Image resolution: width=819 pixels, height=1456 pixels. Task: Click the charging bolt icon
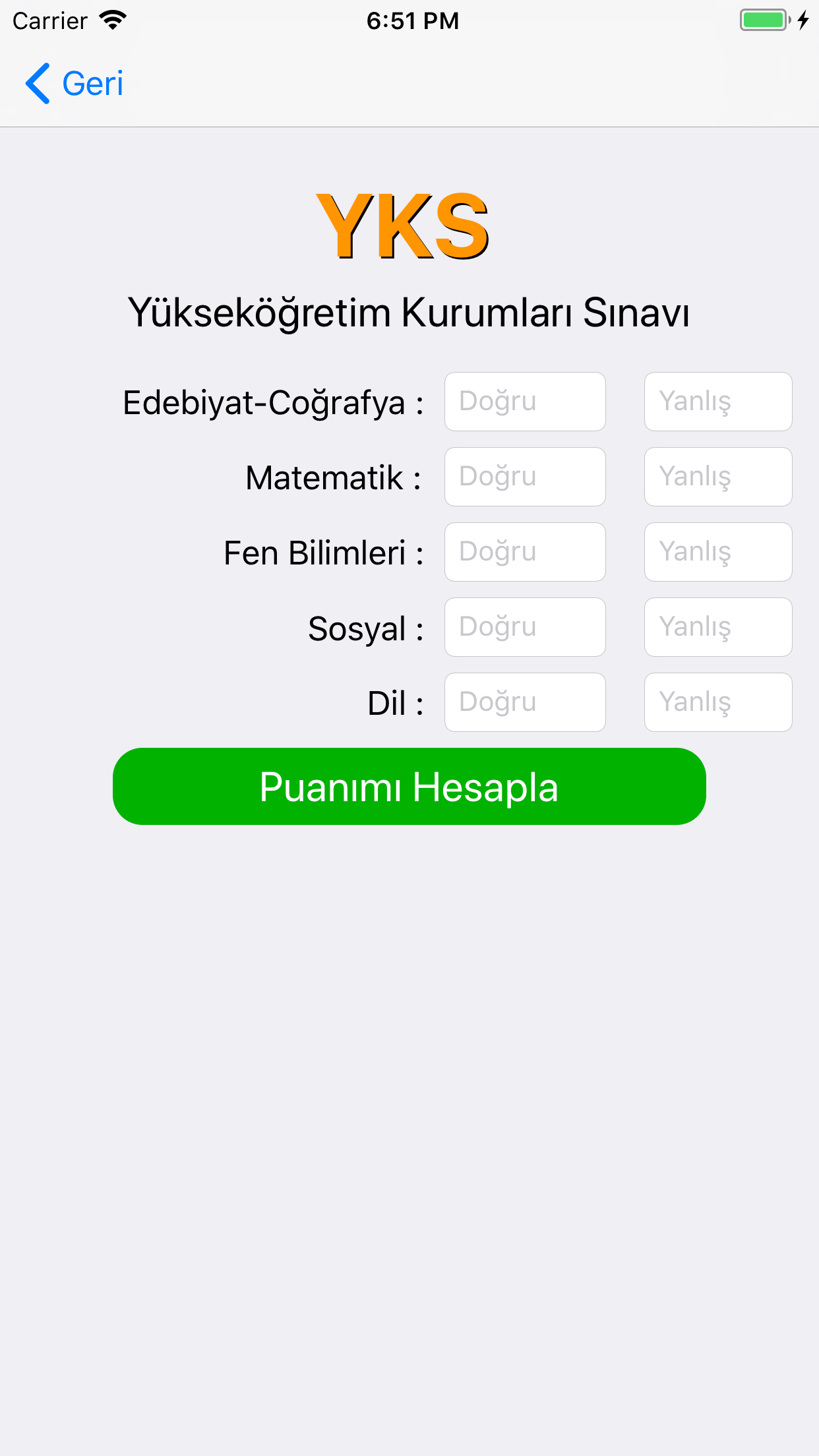tap(803, 20)
